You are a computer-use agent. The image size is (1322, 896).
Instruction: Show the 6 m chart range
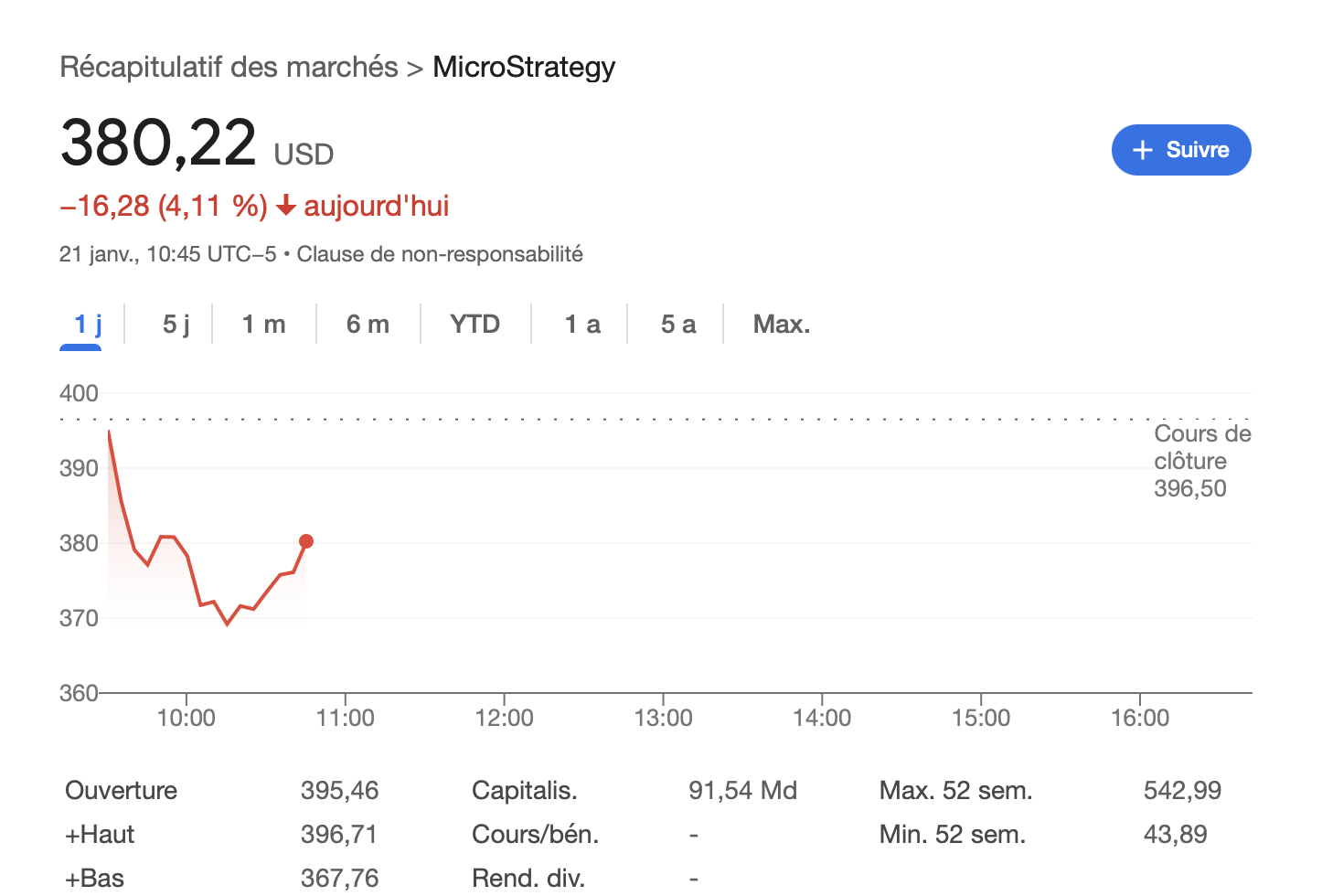pos(368,325)
